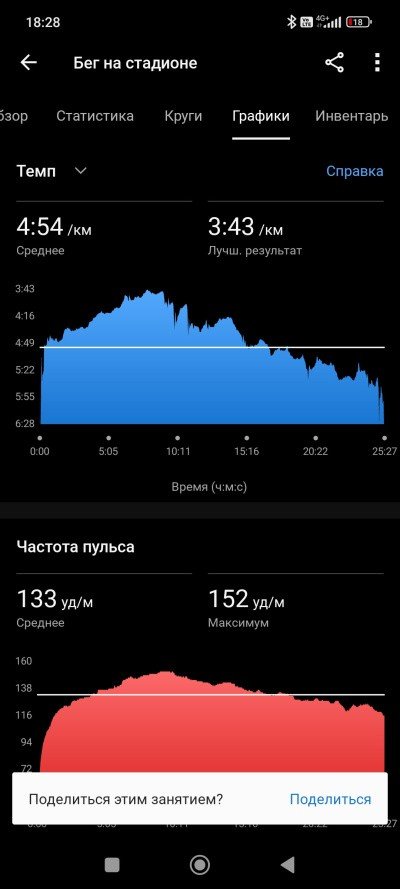Go back from Бег на стадионе
The image size is (400, 889).
click(28, 62)
